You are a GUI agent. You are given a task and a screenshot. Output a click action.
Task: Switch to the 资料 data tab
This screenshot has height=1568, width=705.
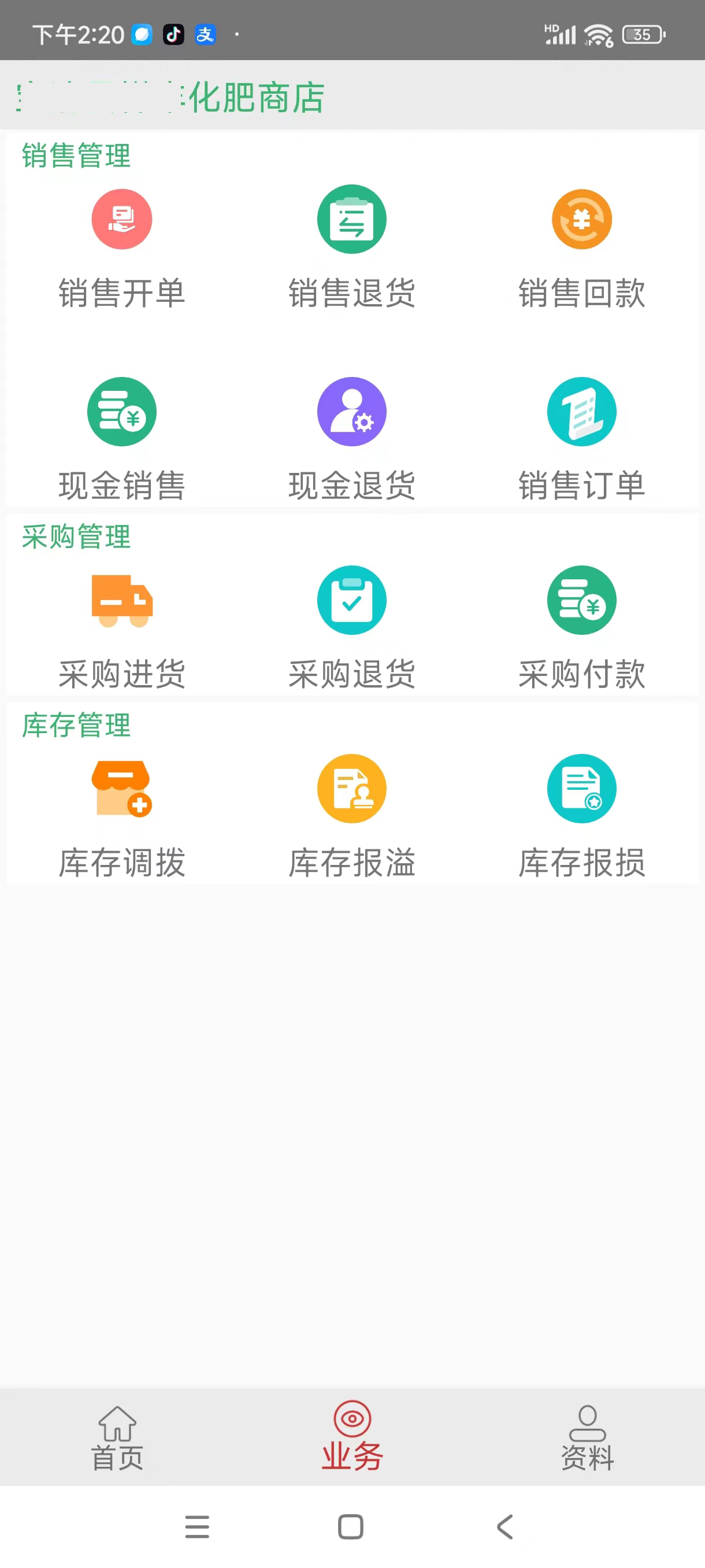pyautogui.click(x=587, y=1438)
